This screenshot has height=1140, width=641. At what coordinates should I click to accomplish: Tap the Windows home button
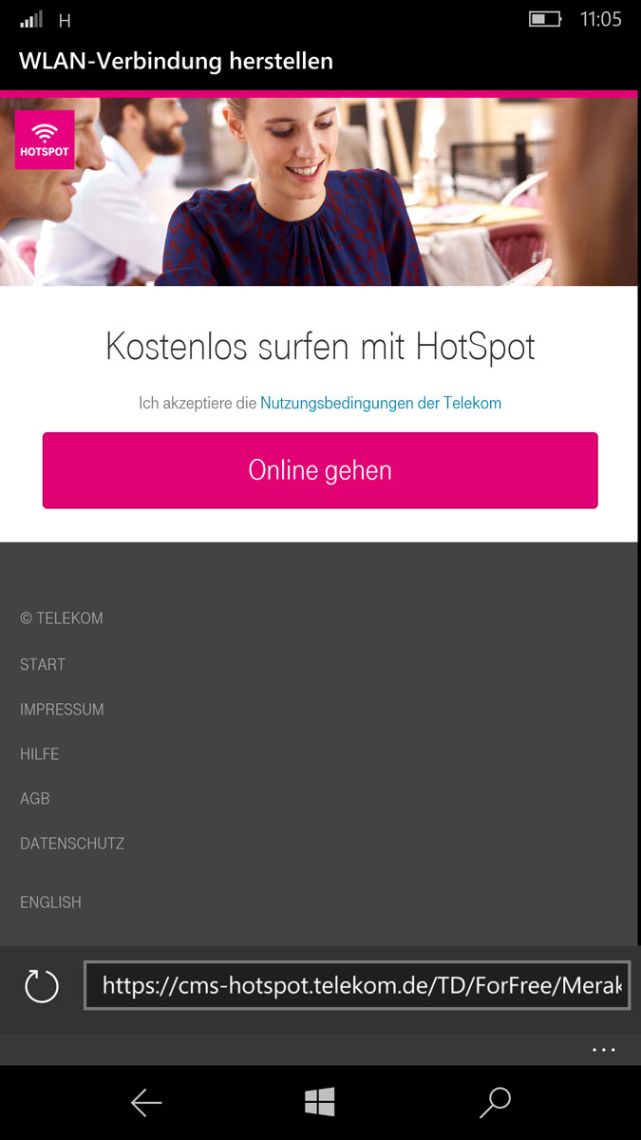[x=320, y=1103]
